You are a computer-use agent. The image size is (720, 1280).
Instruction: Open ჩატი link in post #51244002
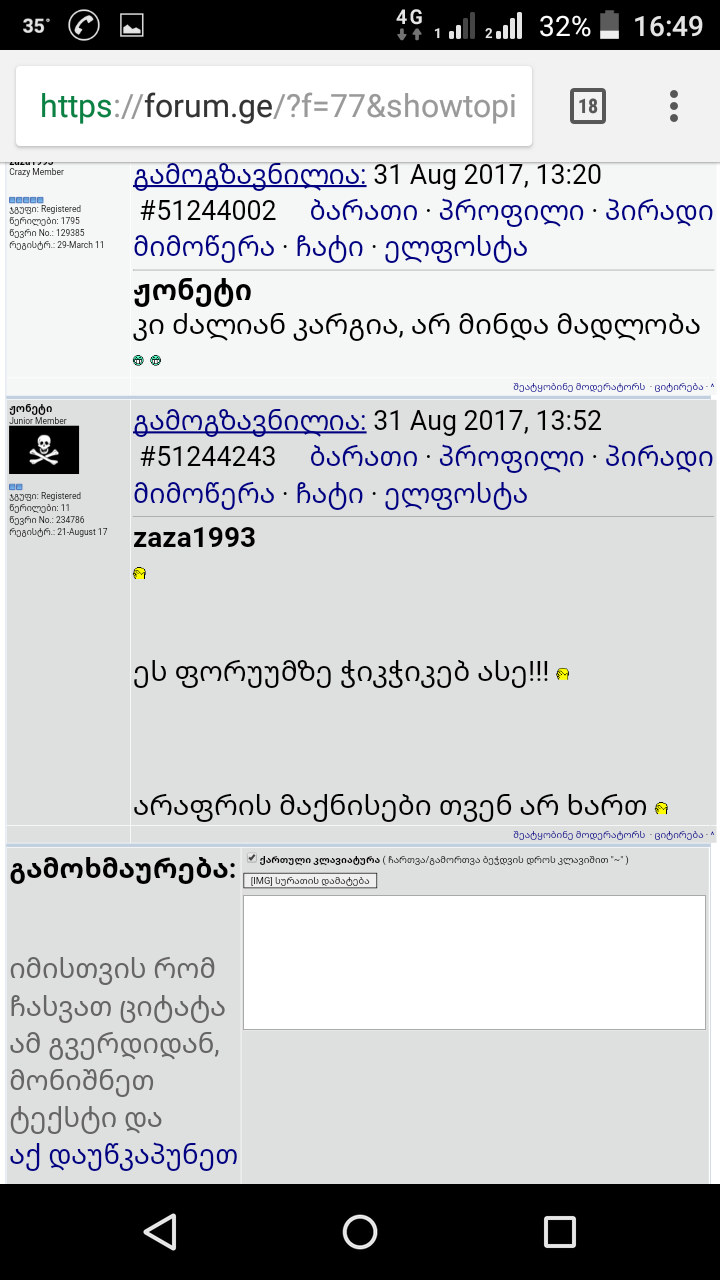pos(324,248)
